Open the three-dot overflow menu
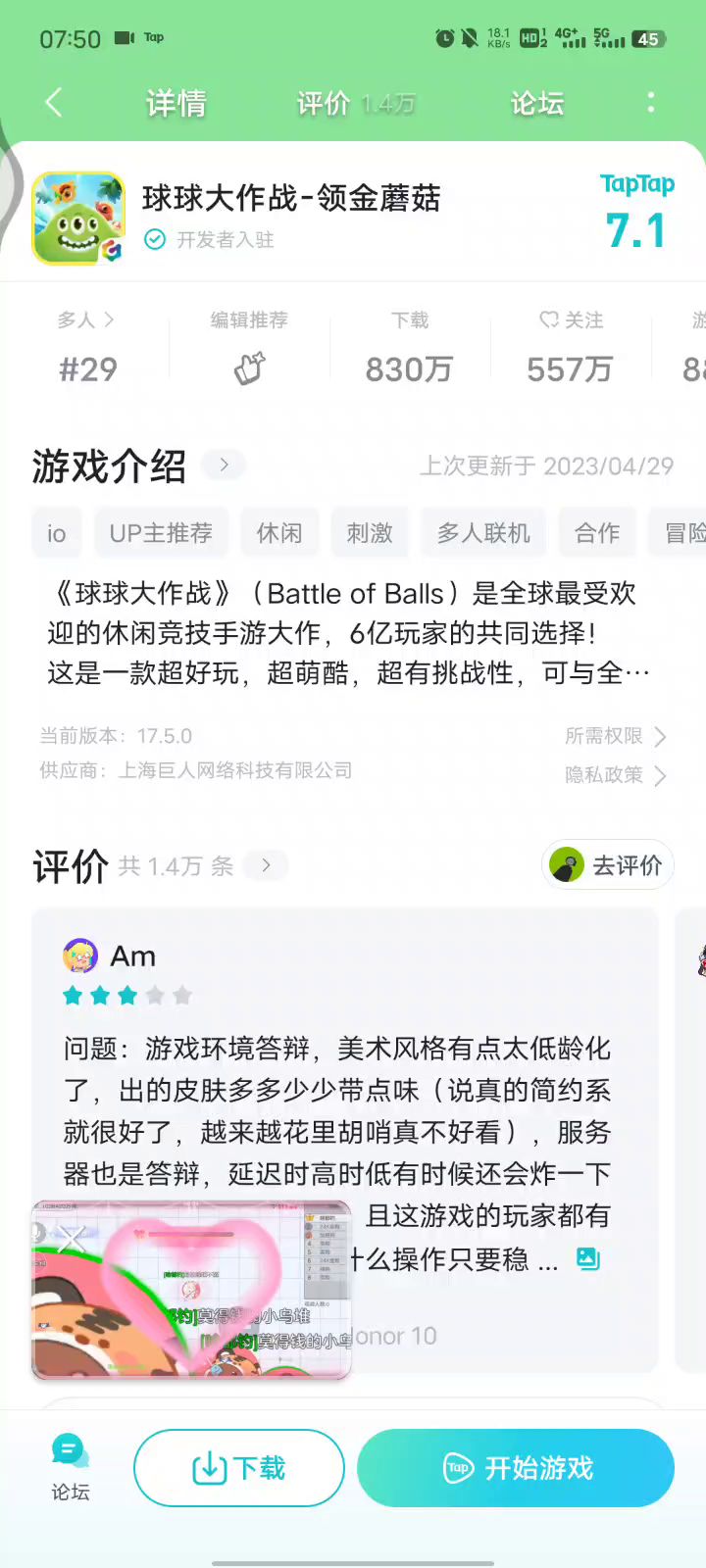706x1568 pixels. [x=651, y=103]
